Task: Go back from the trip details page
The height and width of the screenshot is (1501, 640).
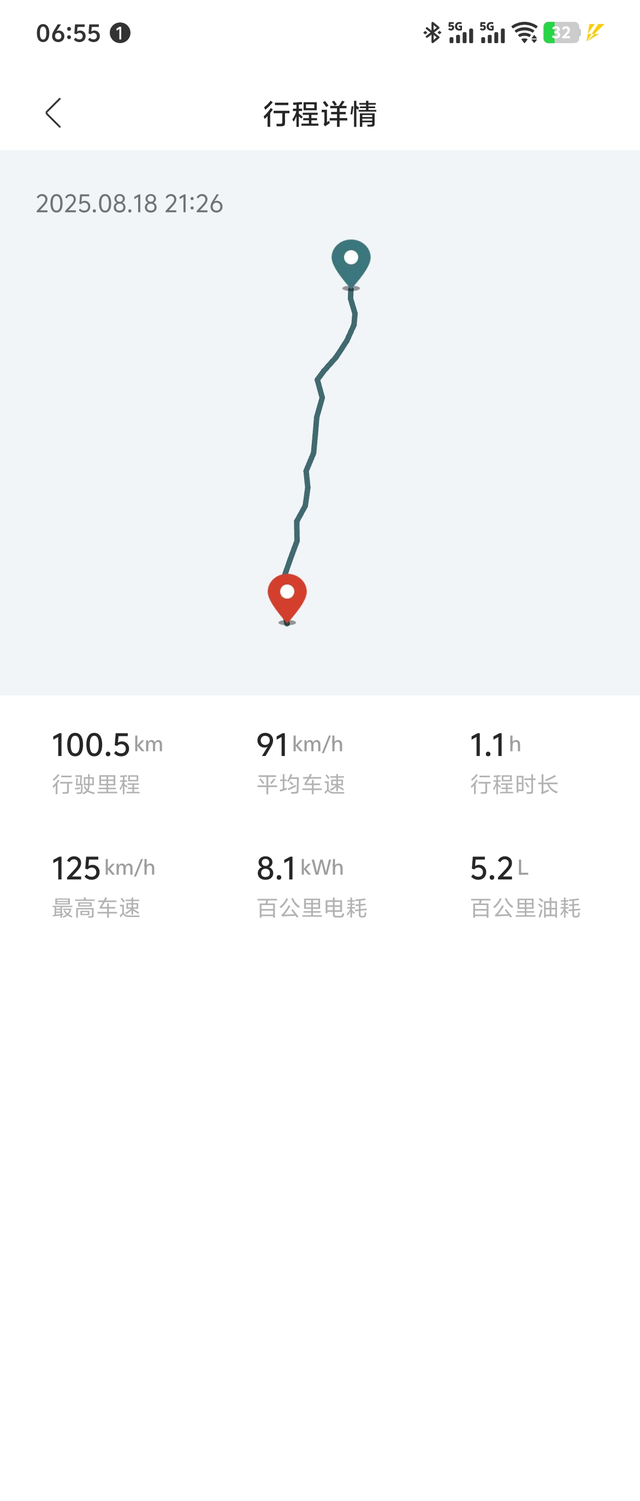Action: click(54, 113)
